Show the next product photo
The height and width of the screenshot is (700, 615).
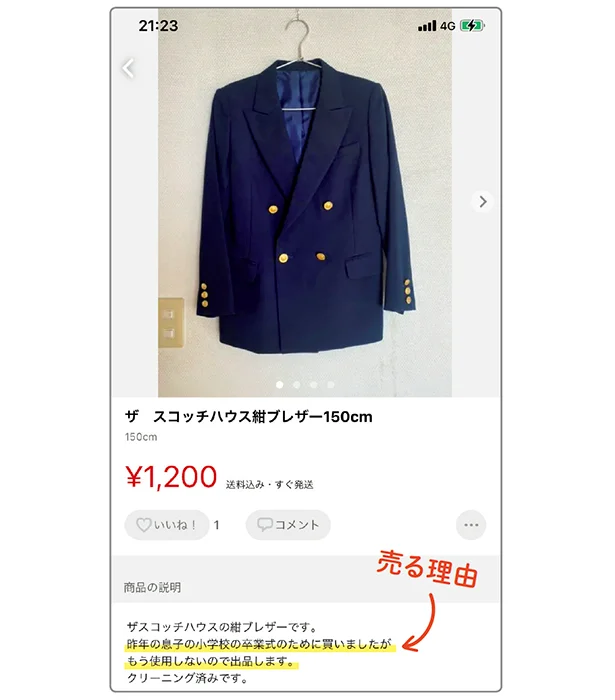(483, 202)
